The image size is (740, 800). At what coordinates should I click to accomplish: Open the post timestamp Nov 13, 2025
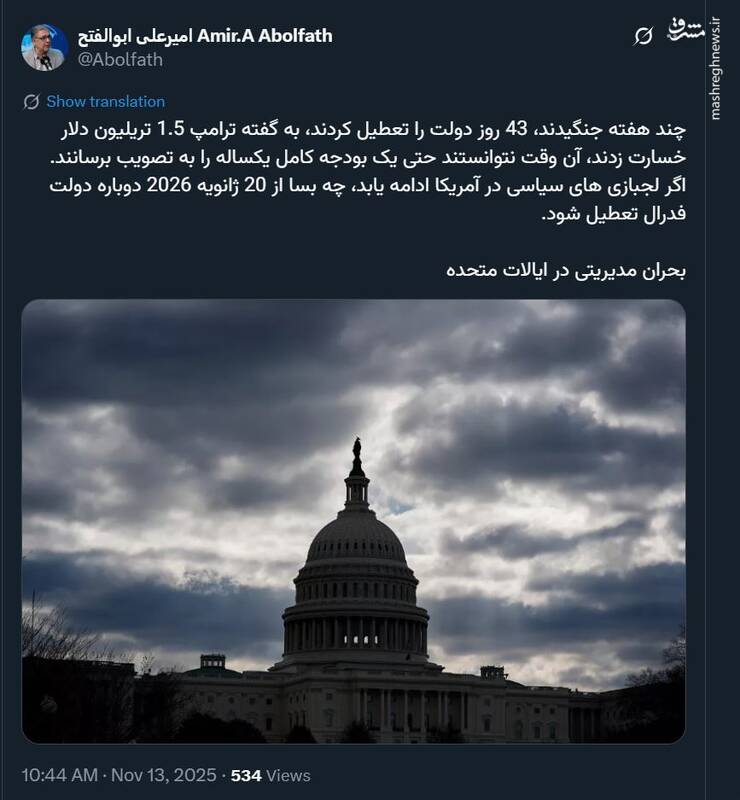coord(165,775)
